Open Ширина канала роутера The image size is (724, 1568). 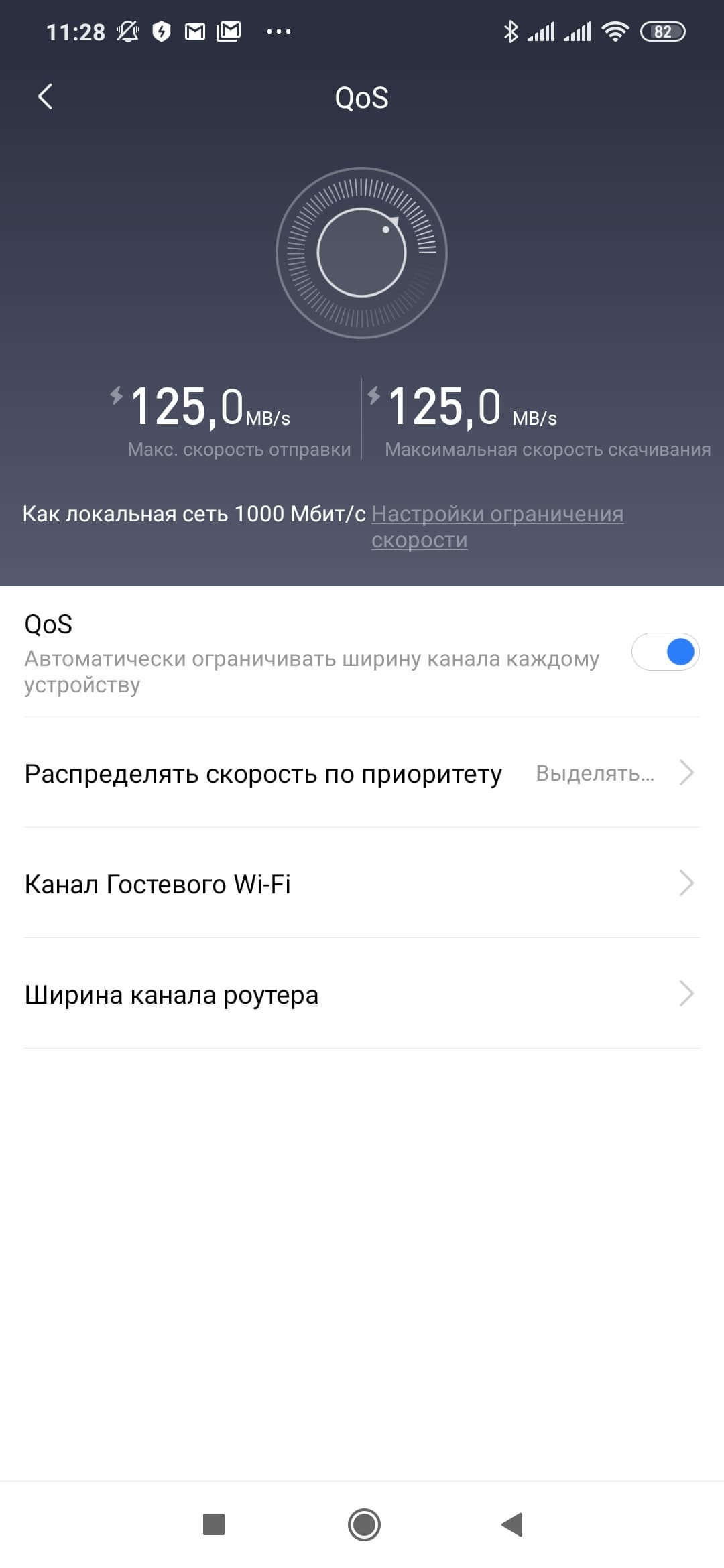(x=362, y=994)
